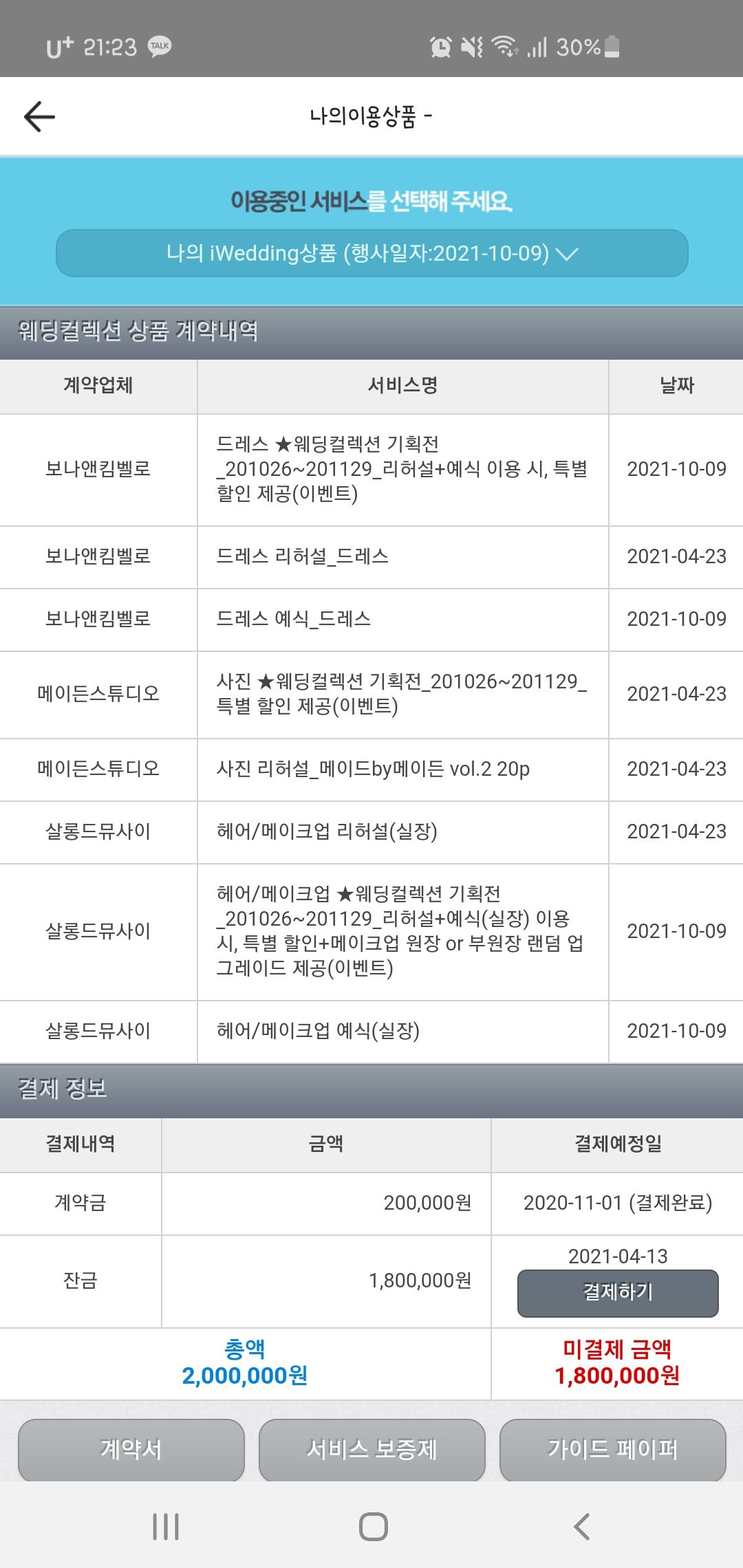View the 서비스 보증제 page
This screenshot has height=1568, width=743.
tap(371, 1450)
